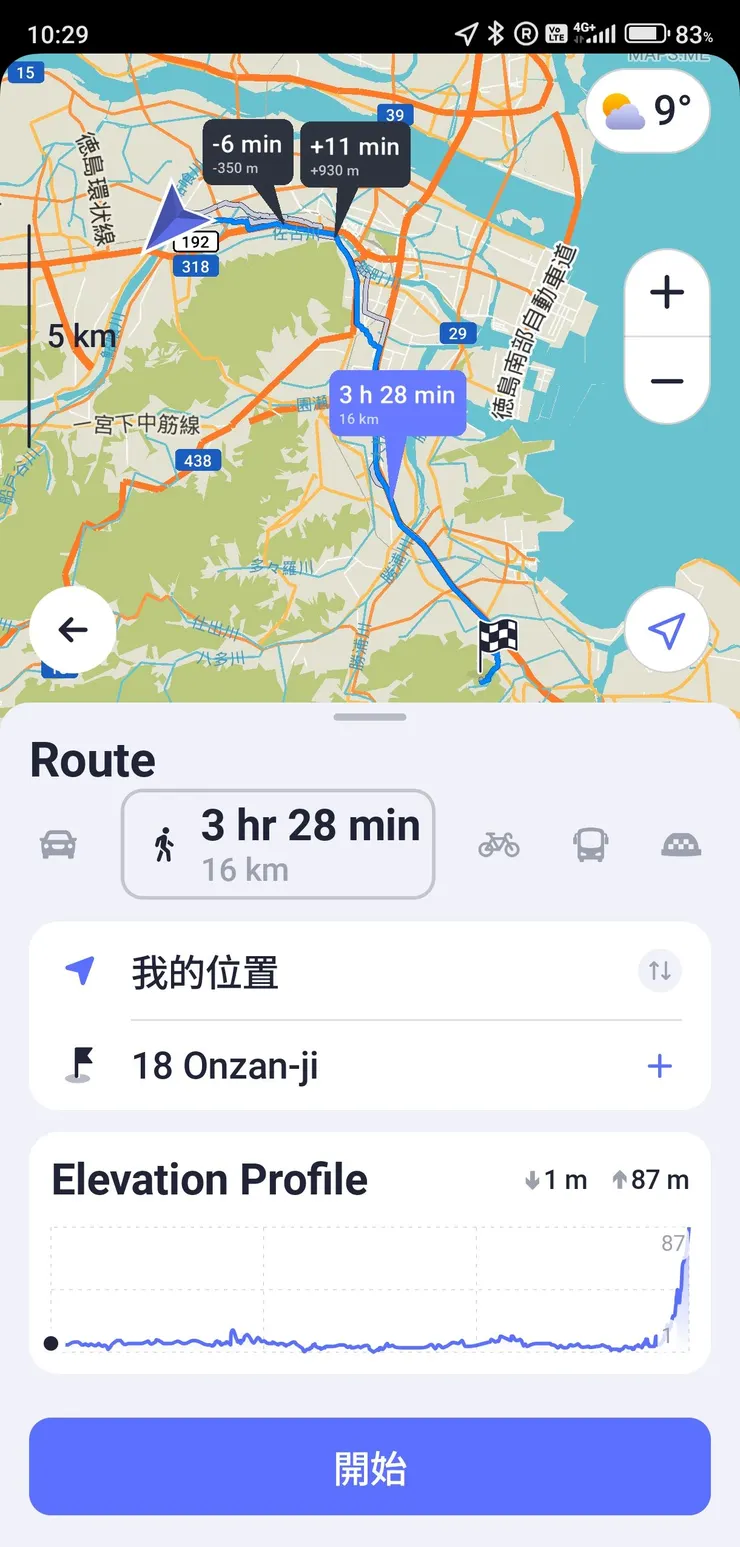Add a stop with the plus button
The image size is (740, 1547).
[x=660, y=1066]
